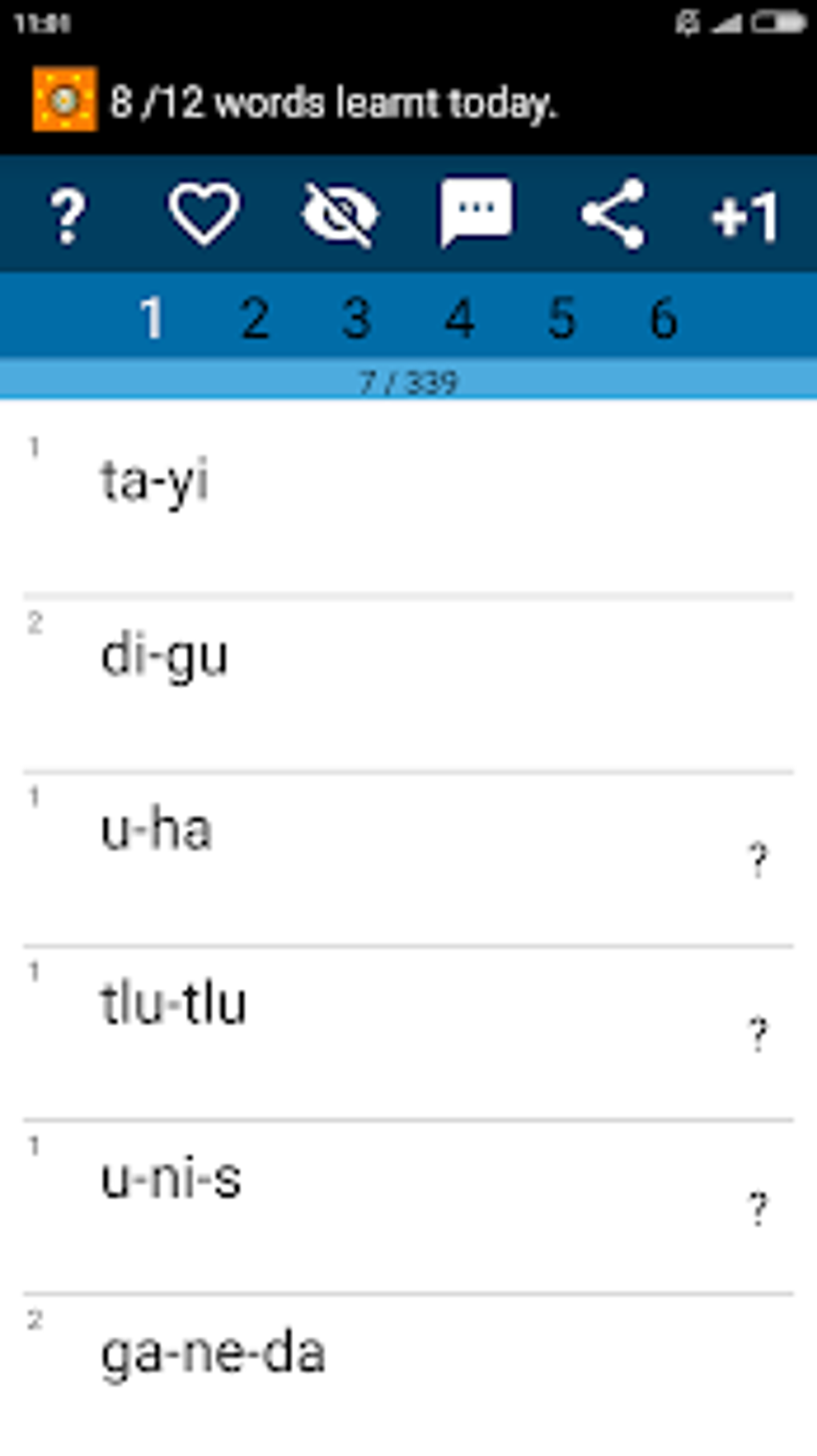Screen dimensions: 817x1456
Task: Tap the question mark beside u-ha
Action: [758, 860]
